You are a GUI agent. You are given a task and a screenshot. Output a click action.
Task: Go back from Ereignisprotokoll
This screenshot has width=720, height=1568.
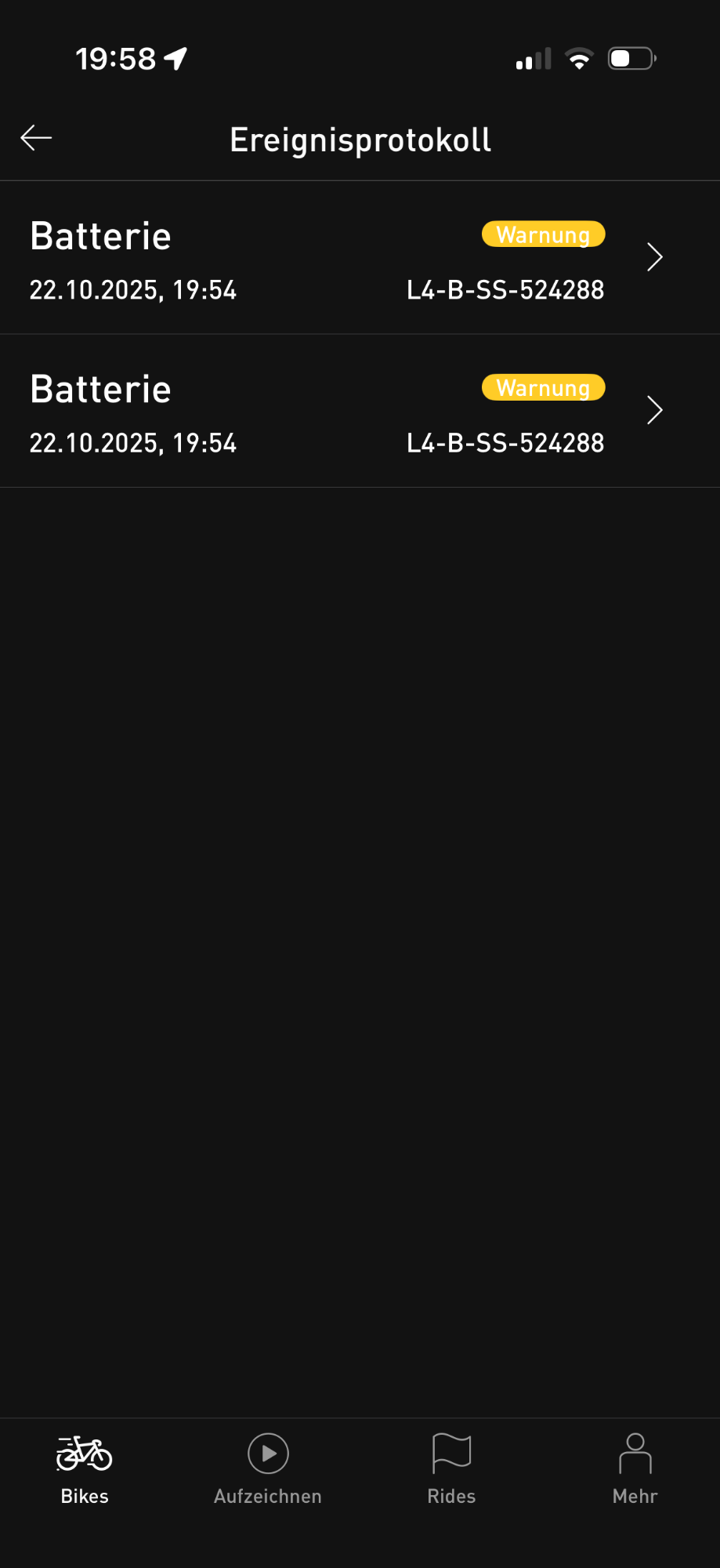pyautogui.click(x=36, y=138)
